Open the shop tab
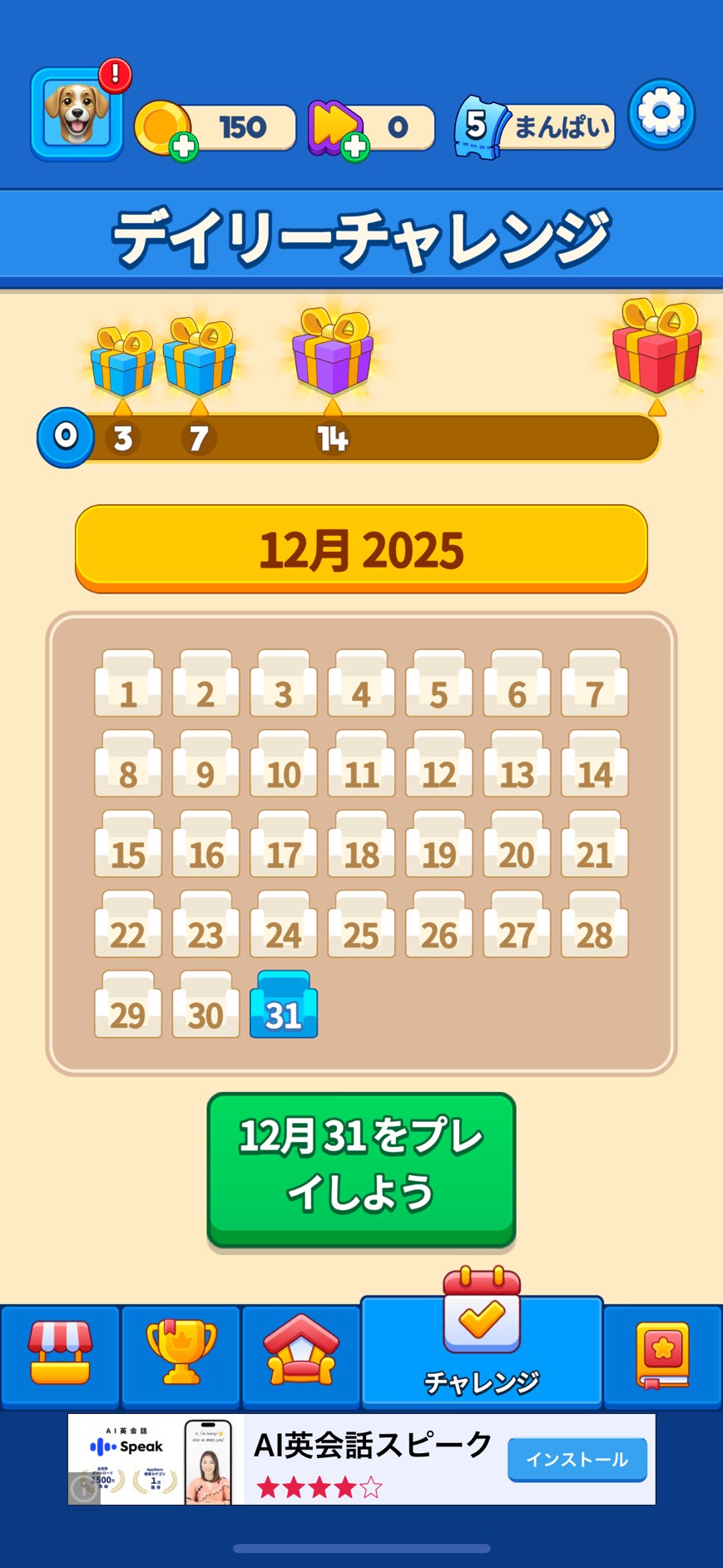This screenshot has height=1568, width=723. point(60,1355)
